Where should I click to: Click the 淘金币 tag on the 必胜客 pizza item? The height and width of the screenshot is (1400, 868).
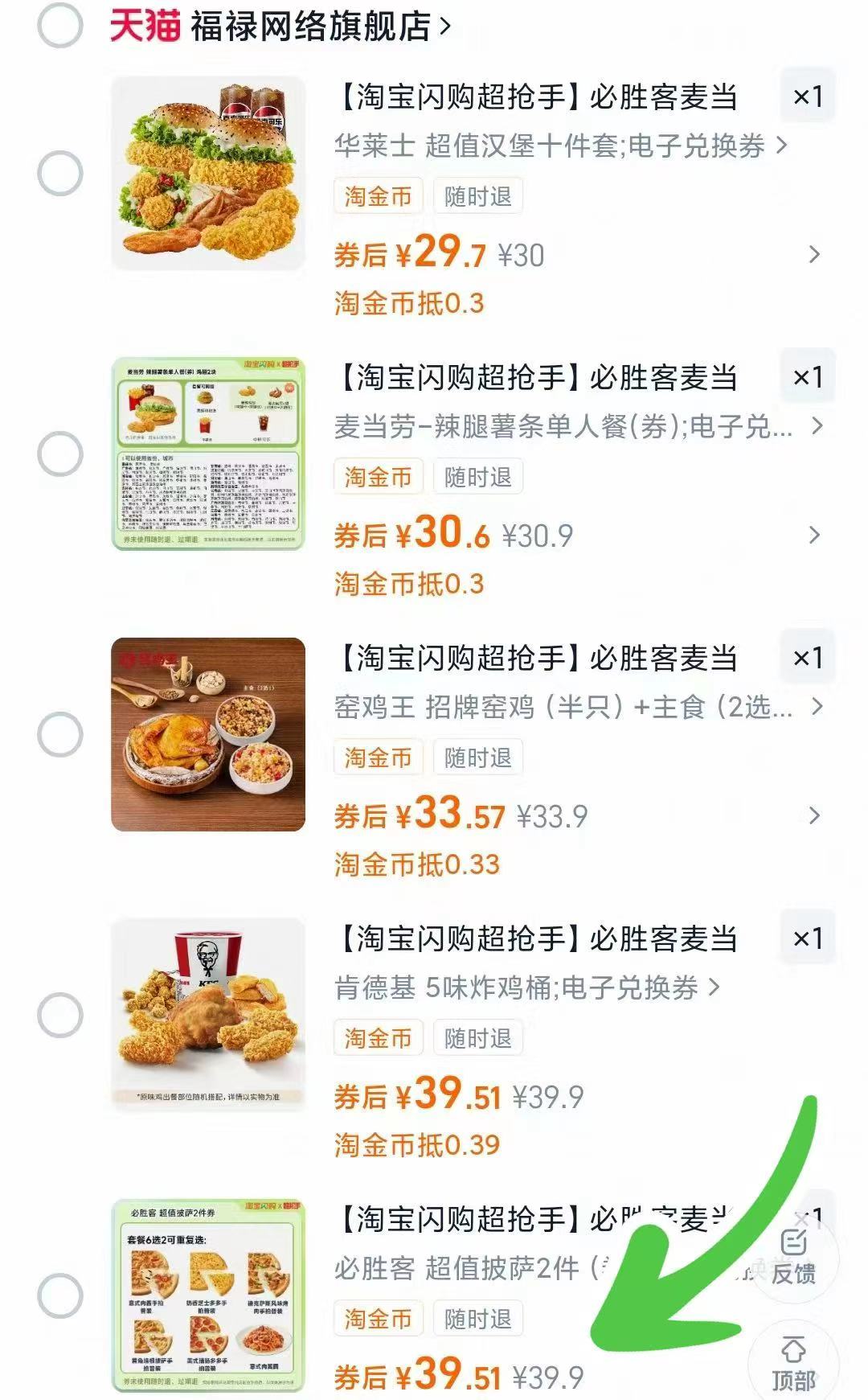(x=378, y=1319)
